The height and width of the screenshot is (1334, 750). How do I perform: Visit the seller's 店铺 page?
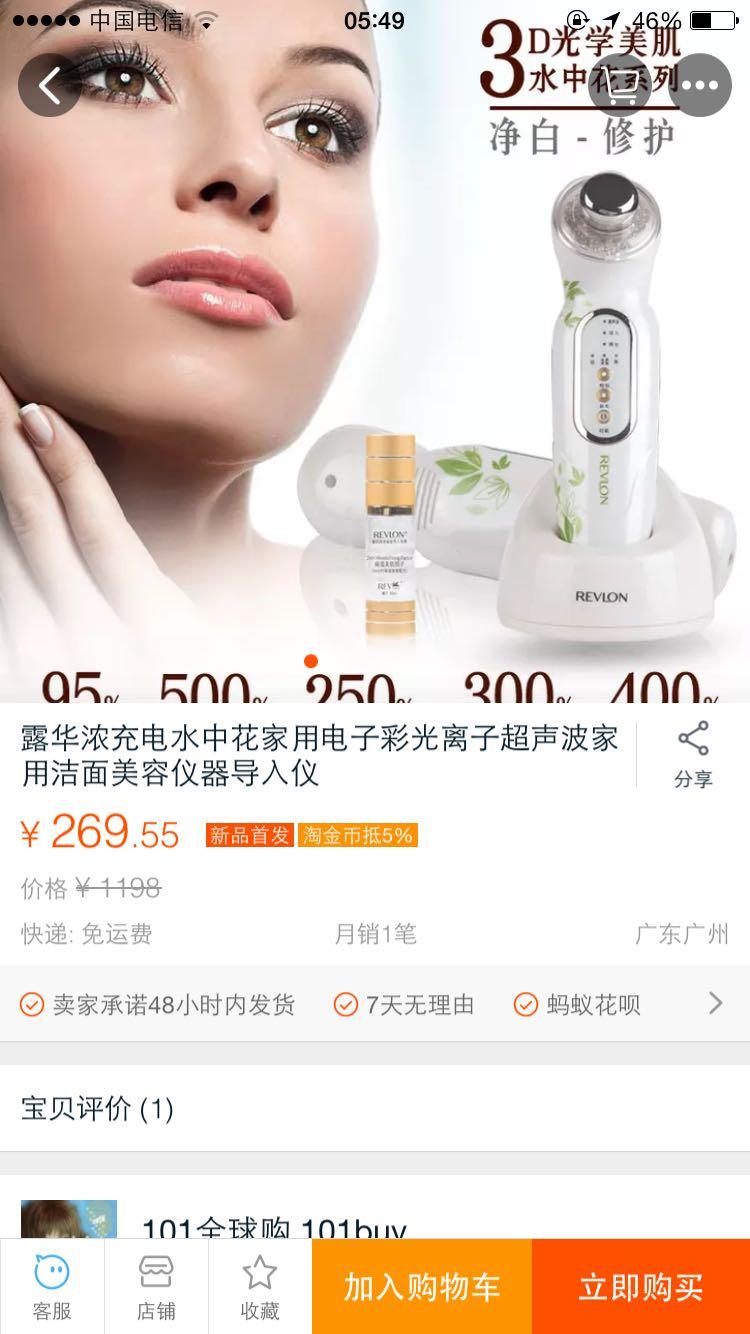tap(156, 1287)
